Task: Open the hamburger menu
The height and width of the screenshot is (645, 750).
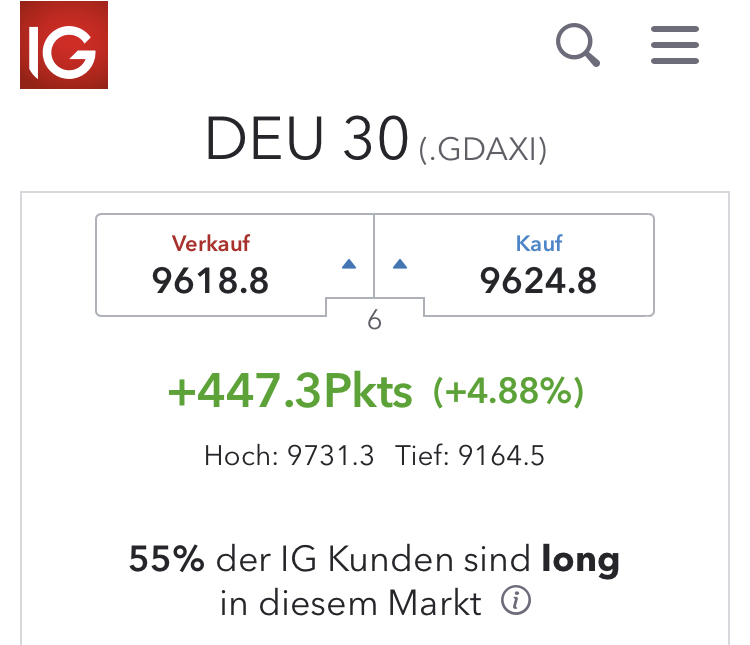Action: pos(674,45)
